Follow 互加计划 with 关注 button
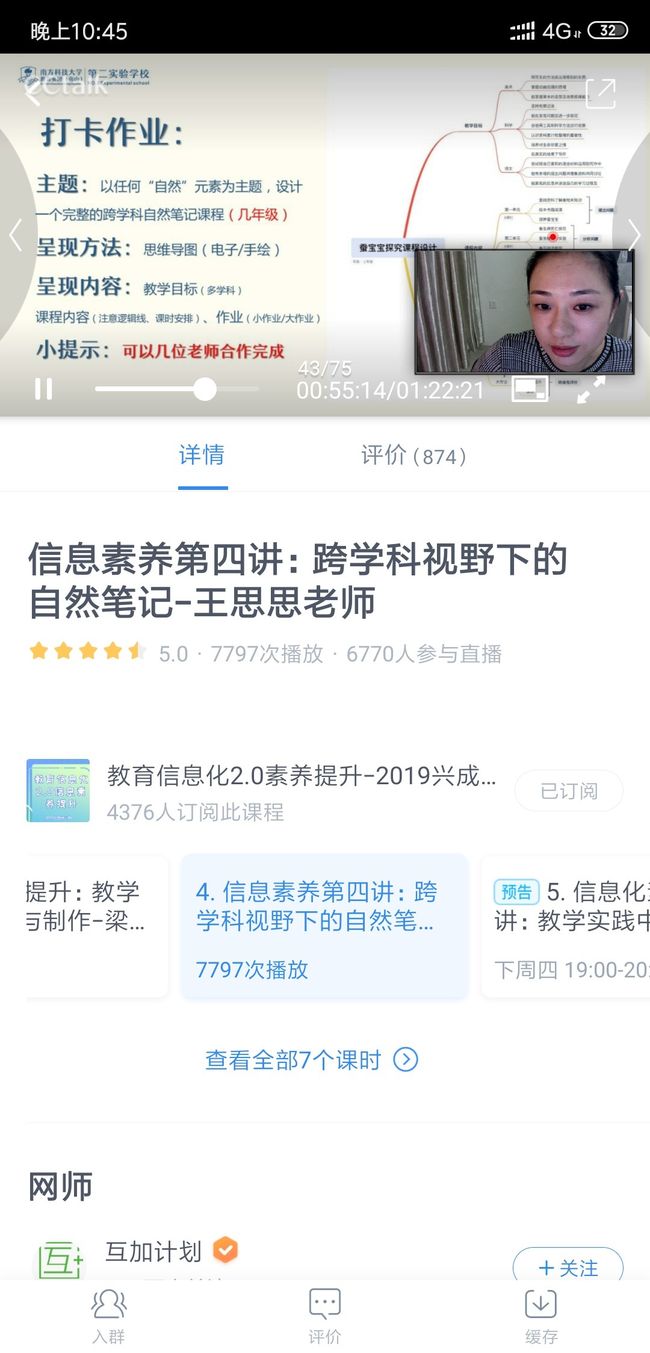650x1353 pixels. (568, 1266)
